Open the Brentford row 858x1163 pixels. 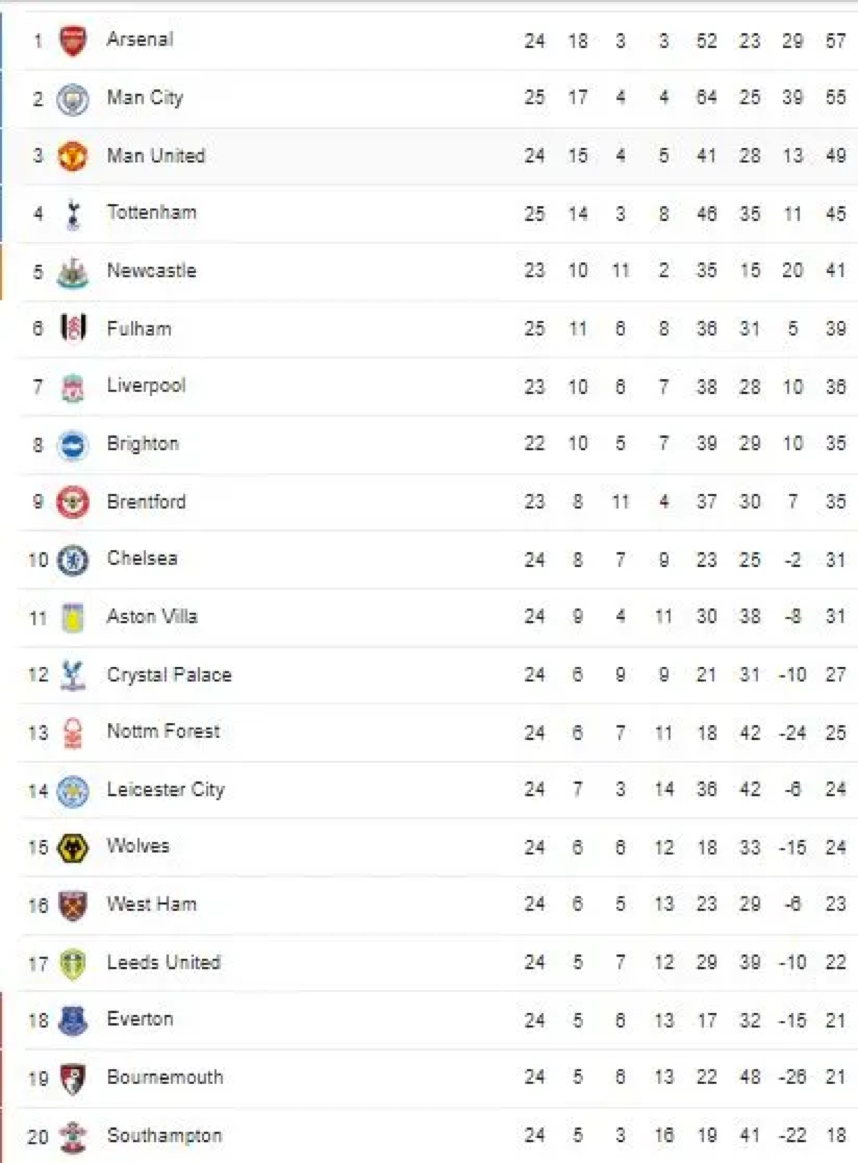[146, 501]
